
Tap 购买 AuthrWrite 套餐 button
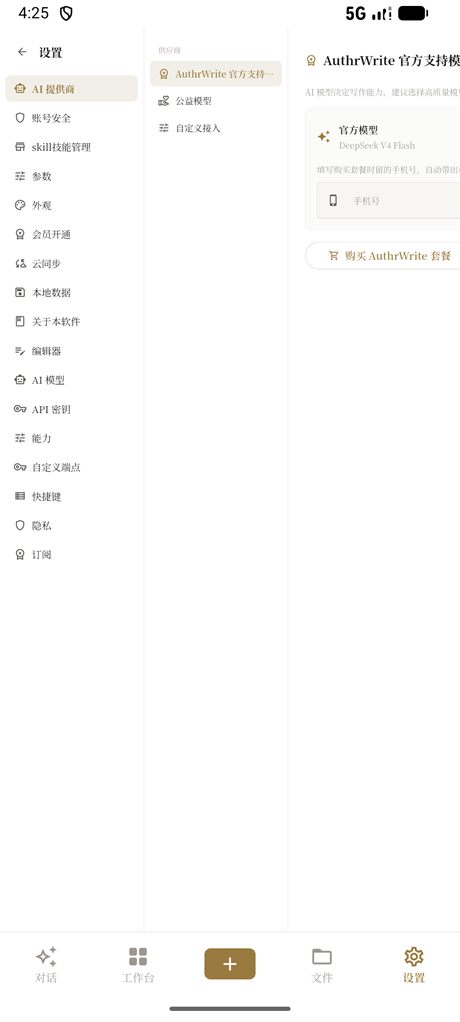click(383, 256)
